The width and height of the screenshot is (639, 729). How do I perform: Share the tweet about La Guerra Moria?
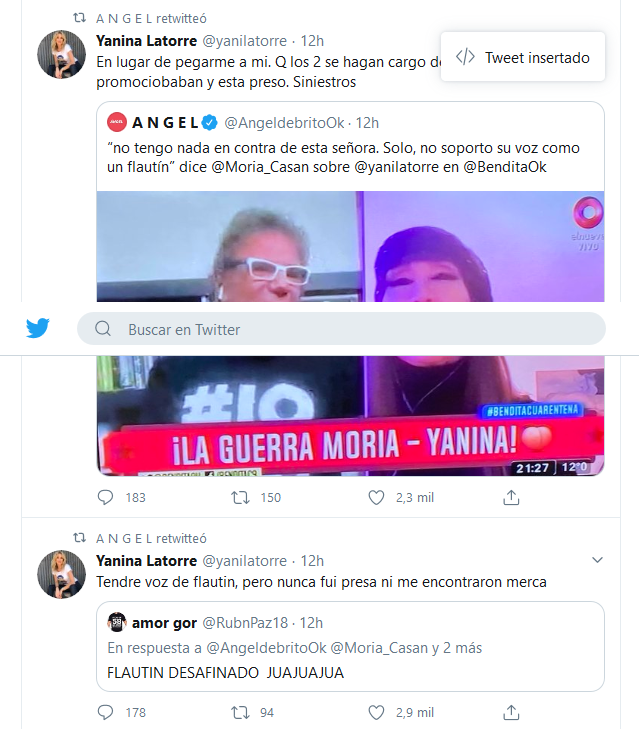(x=511, y=497)
